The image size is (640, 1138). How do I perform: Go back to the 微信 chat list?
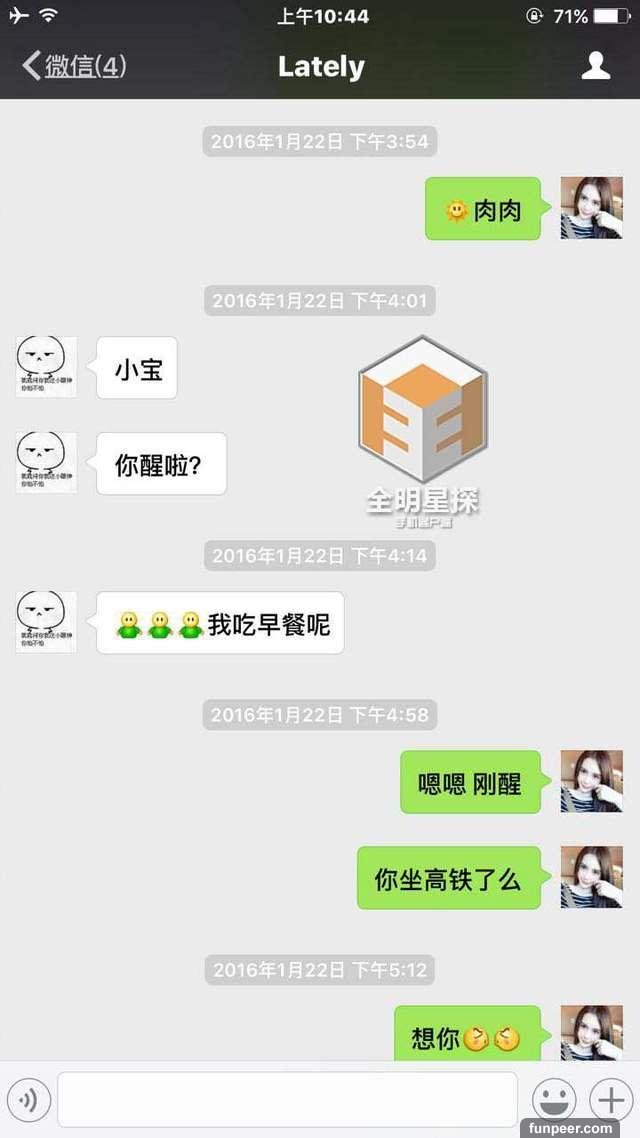(74, 67)
